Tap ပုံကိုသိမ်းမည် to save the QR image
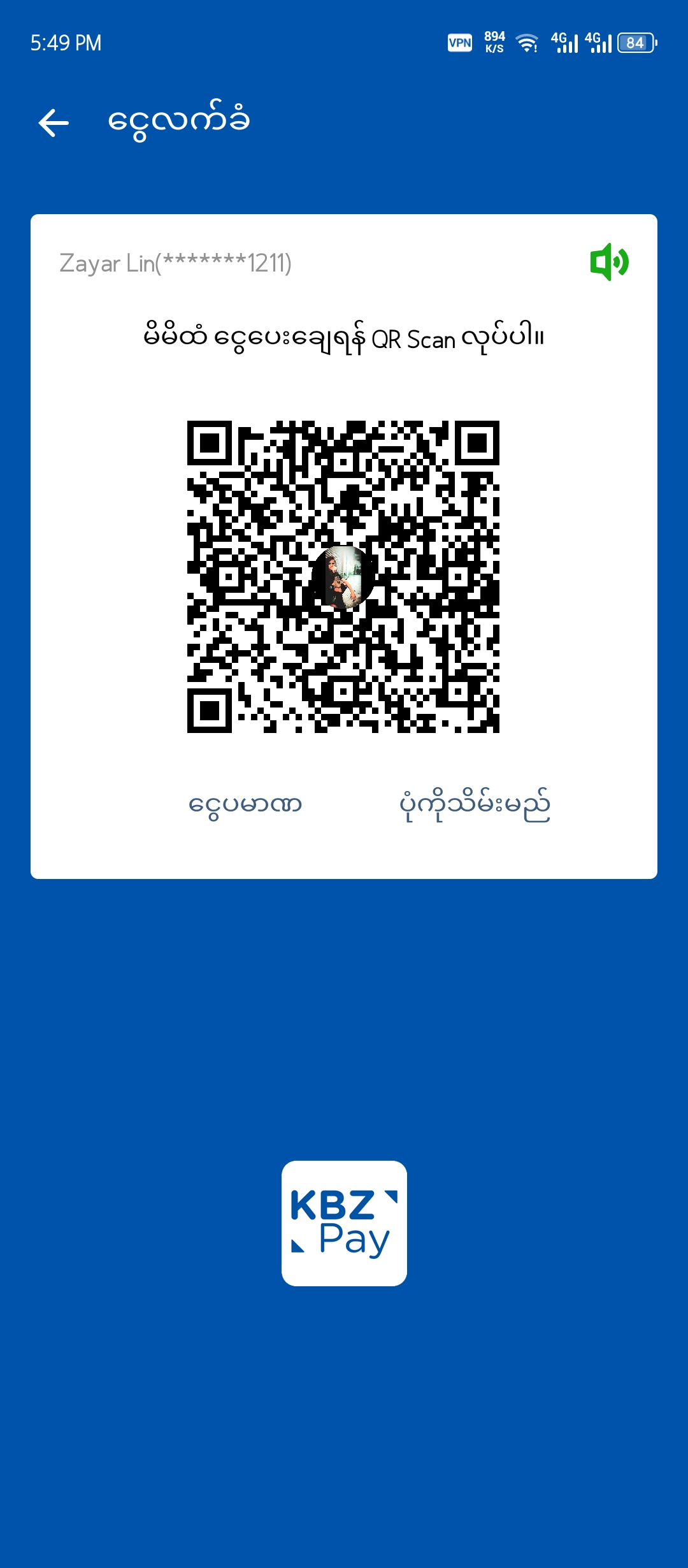The width and height of the screenshot is (688, 1568). tap(475, 805)
